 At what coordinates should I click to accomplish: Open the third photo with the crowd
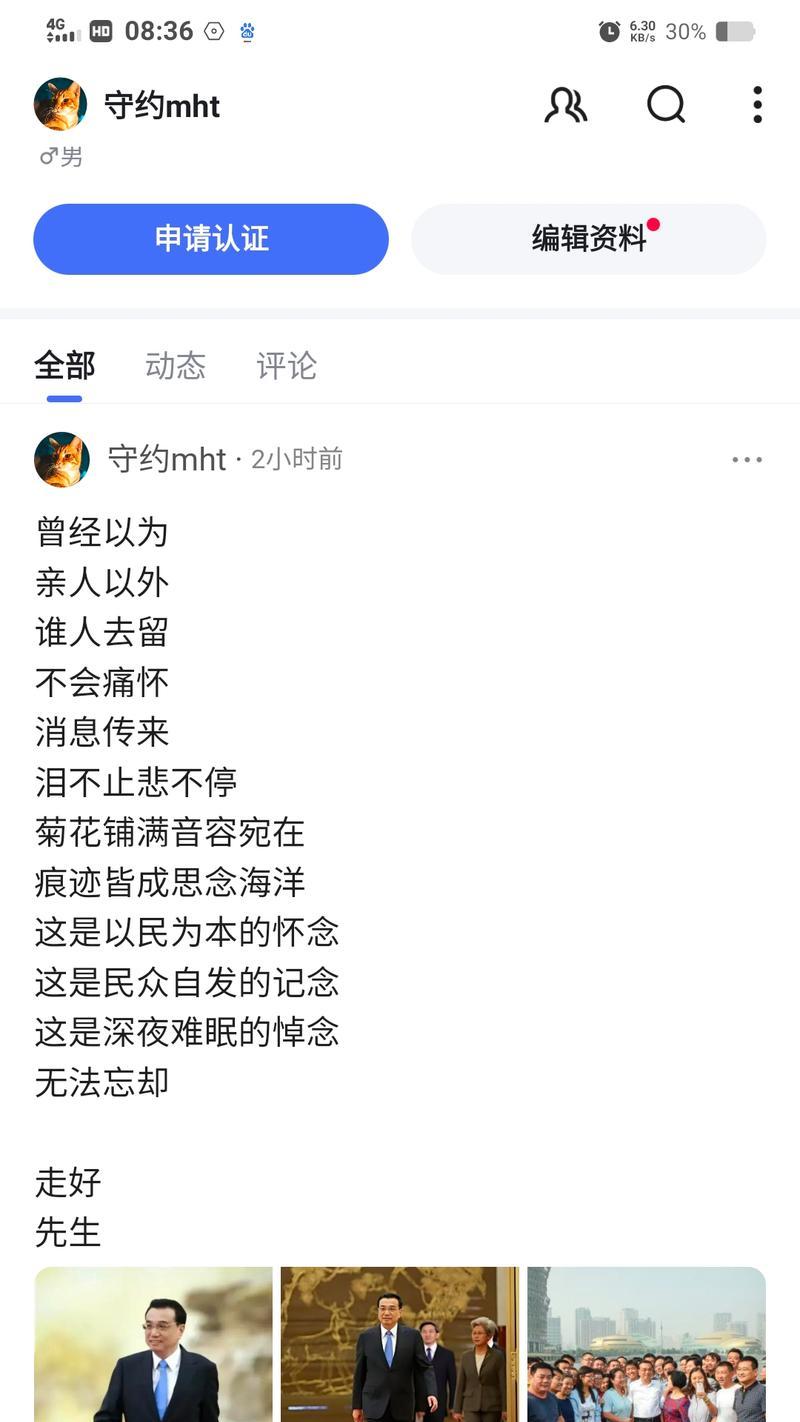[x=646, y=1344]
